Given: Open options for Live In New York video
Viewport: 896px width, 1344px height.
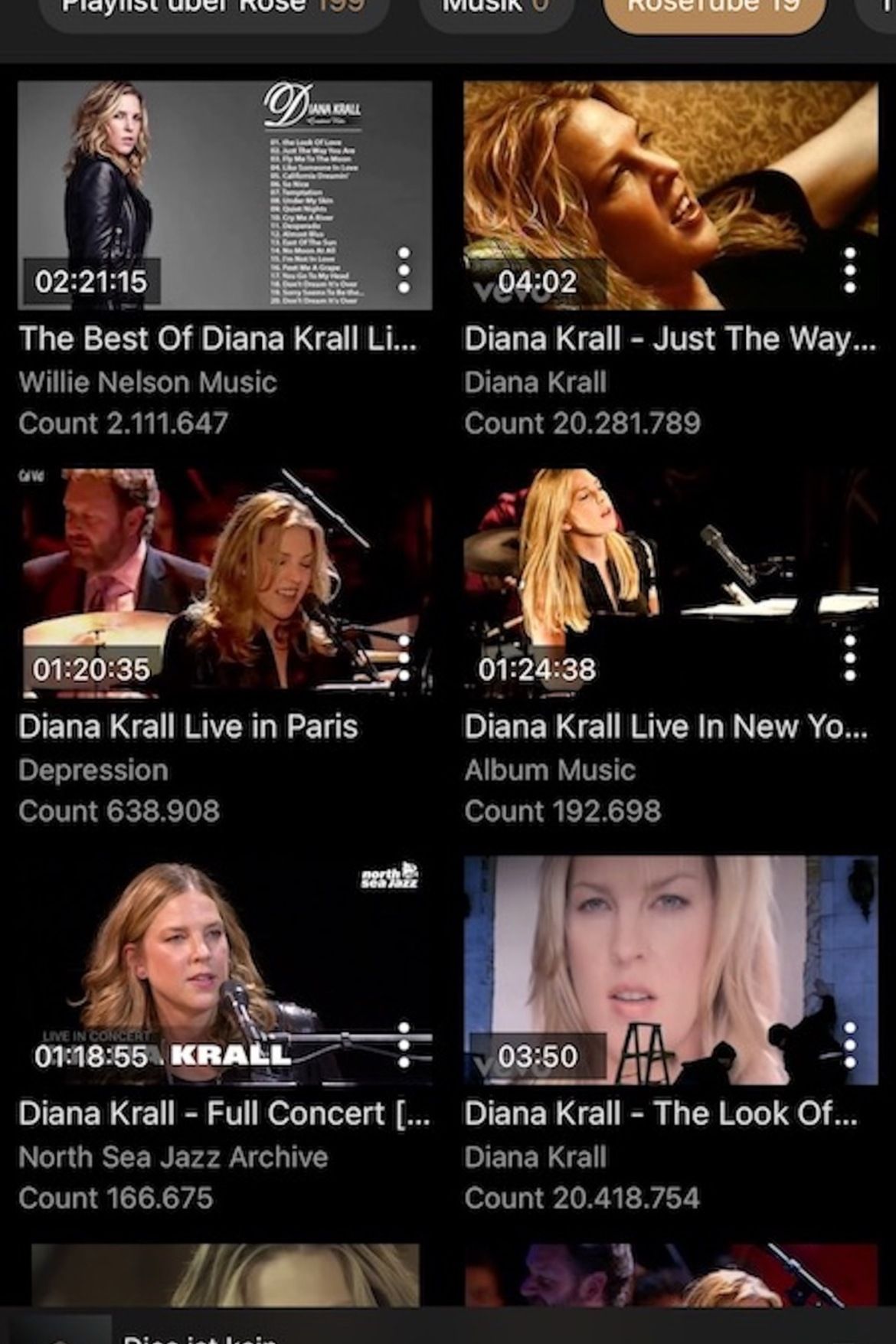Looking at the screenshot, I should [x=849, y=657].
